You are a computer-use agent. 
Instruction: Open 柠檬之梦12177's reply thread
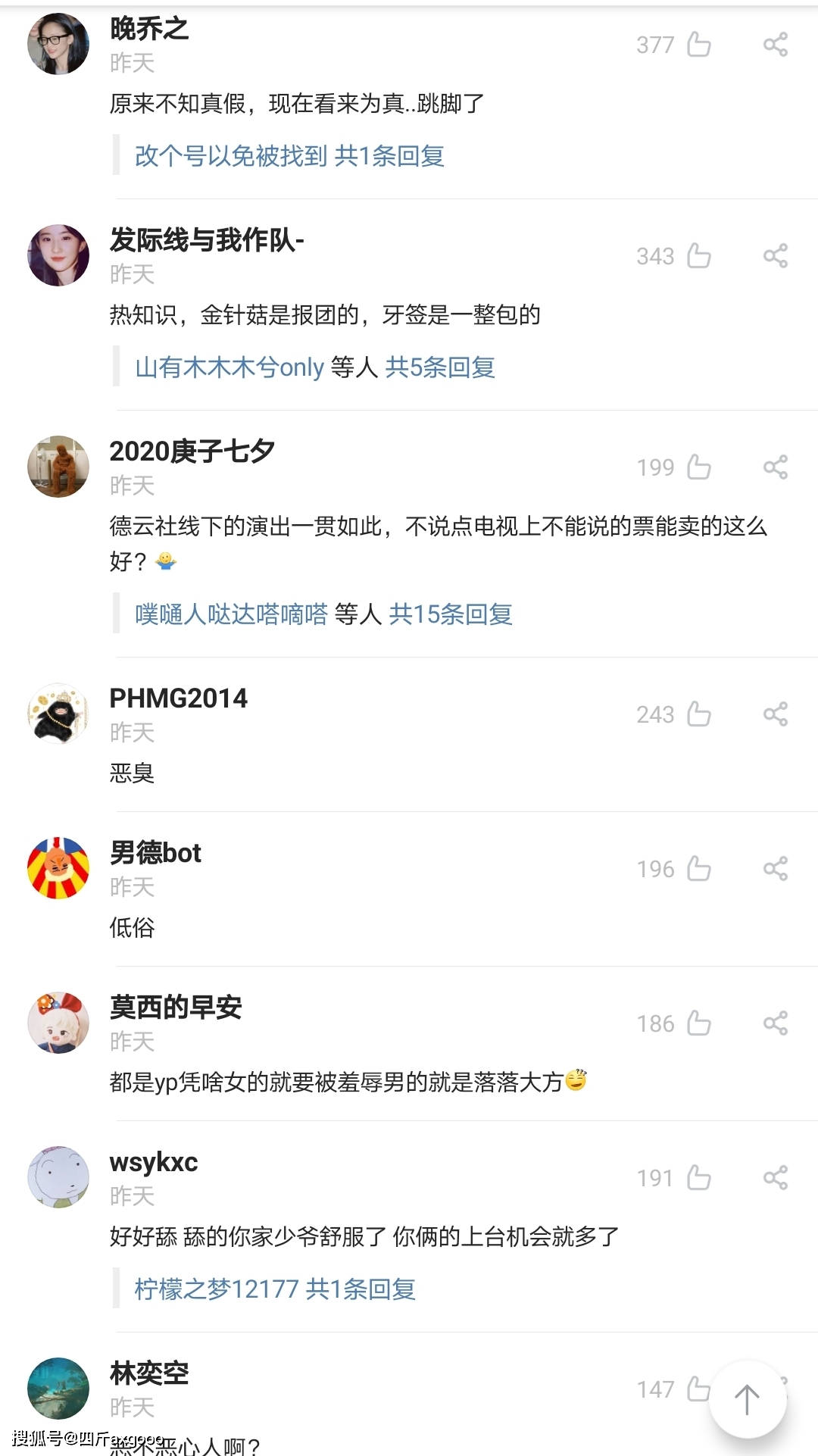pyautogui.click(x=275, y=1289)
